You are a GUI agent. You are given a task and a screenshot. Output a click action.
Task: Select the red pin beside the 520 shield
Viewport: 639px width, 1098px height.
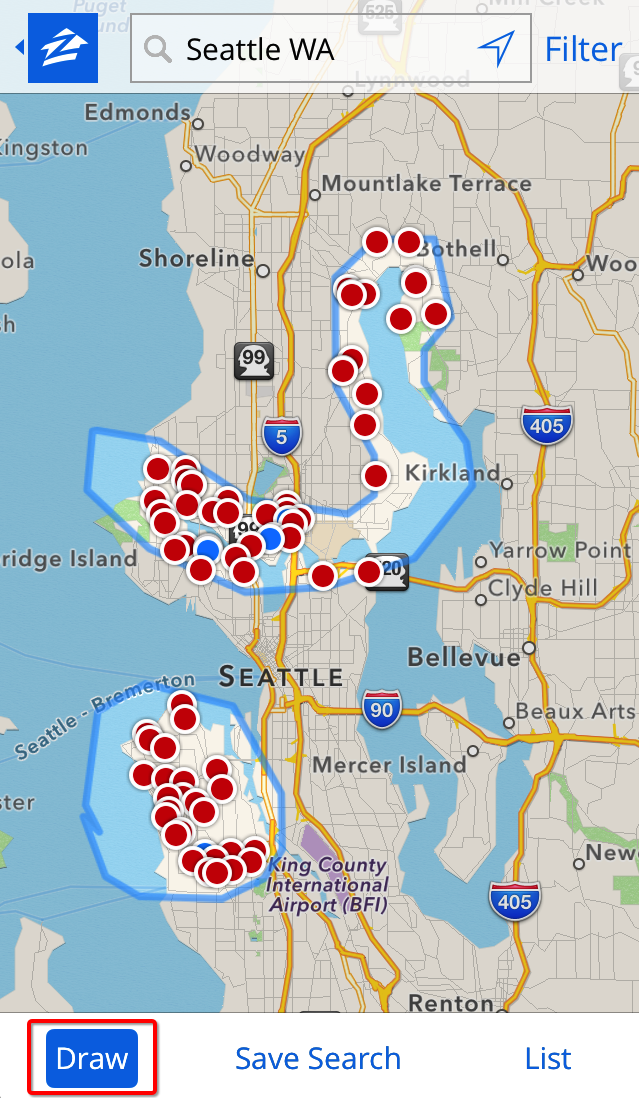click(369, 572)
